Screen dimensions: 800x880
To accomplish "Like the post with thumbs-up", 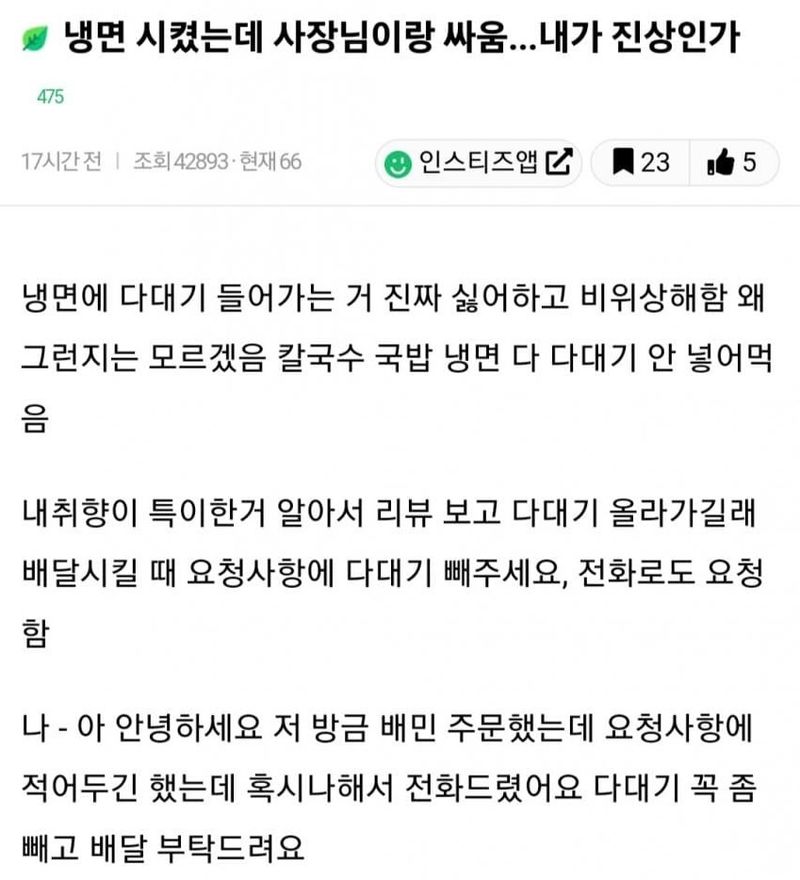I will pos(731,162).
